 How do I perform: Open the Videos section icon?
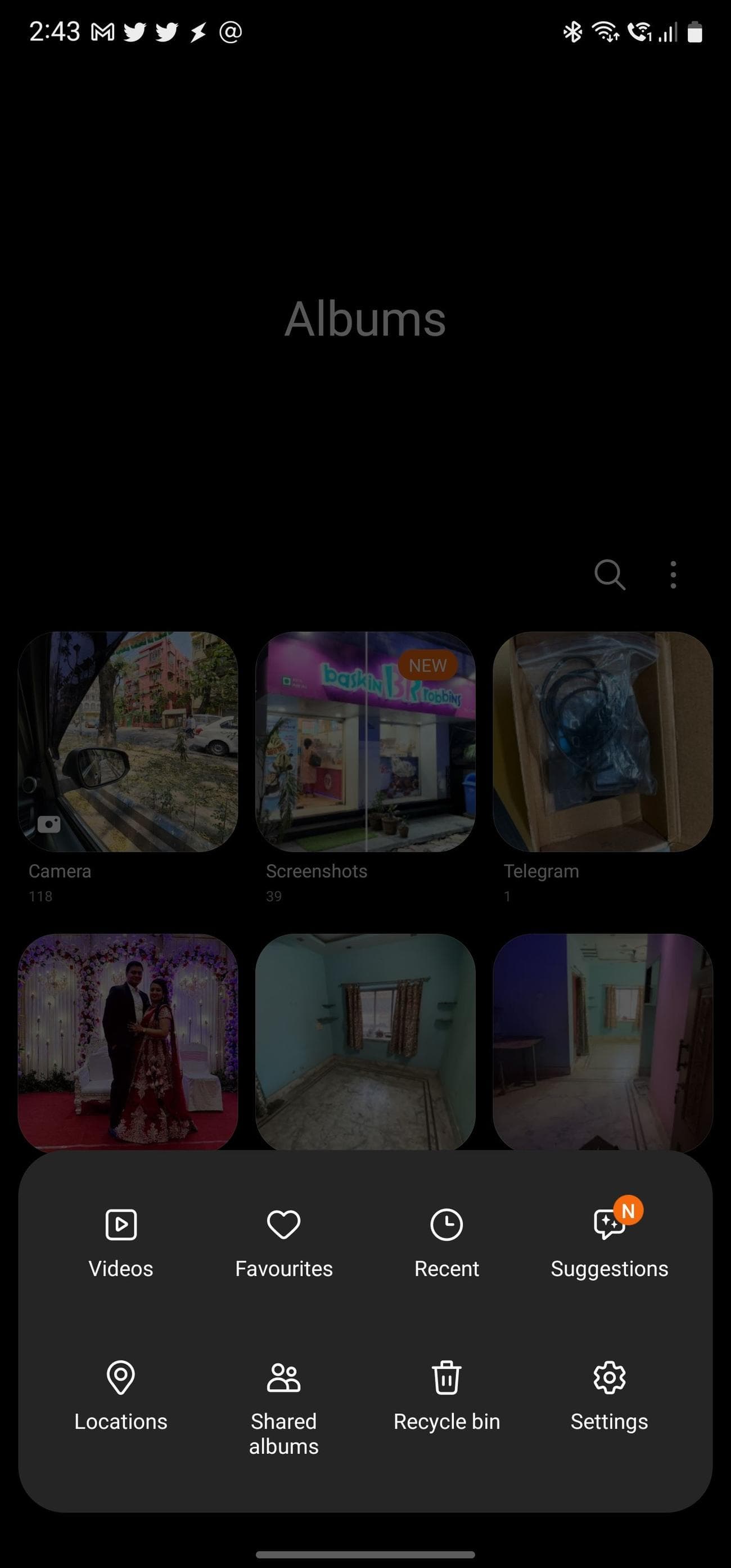(x=120, y=1225)
